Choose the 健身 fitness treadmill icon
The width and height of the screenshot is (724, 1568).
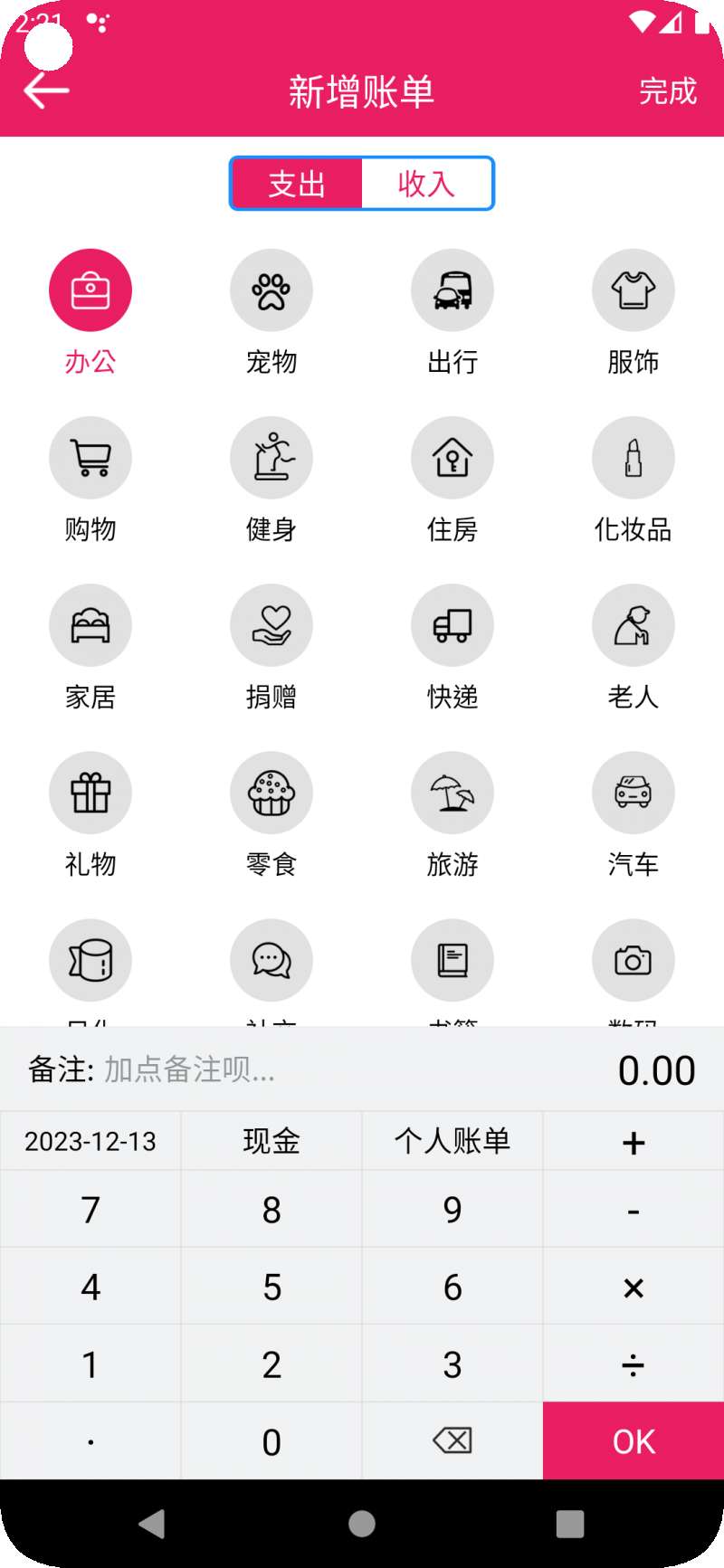(x=271, y=457)
